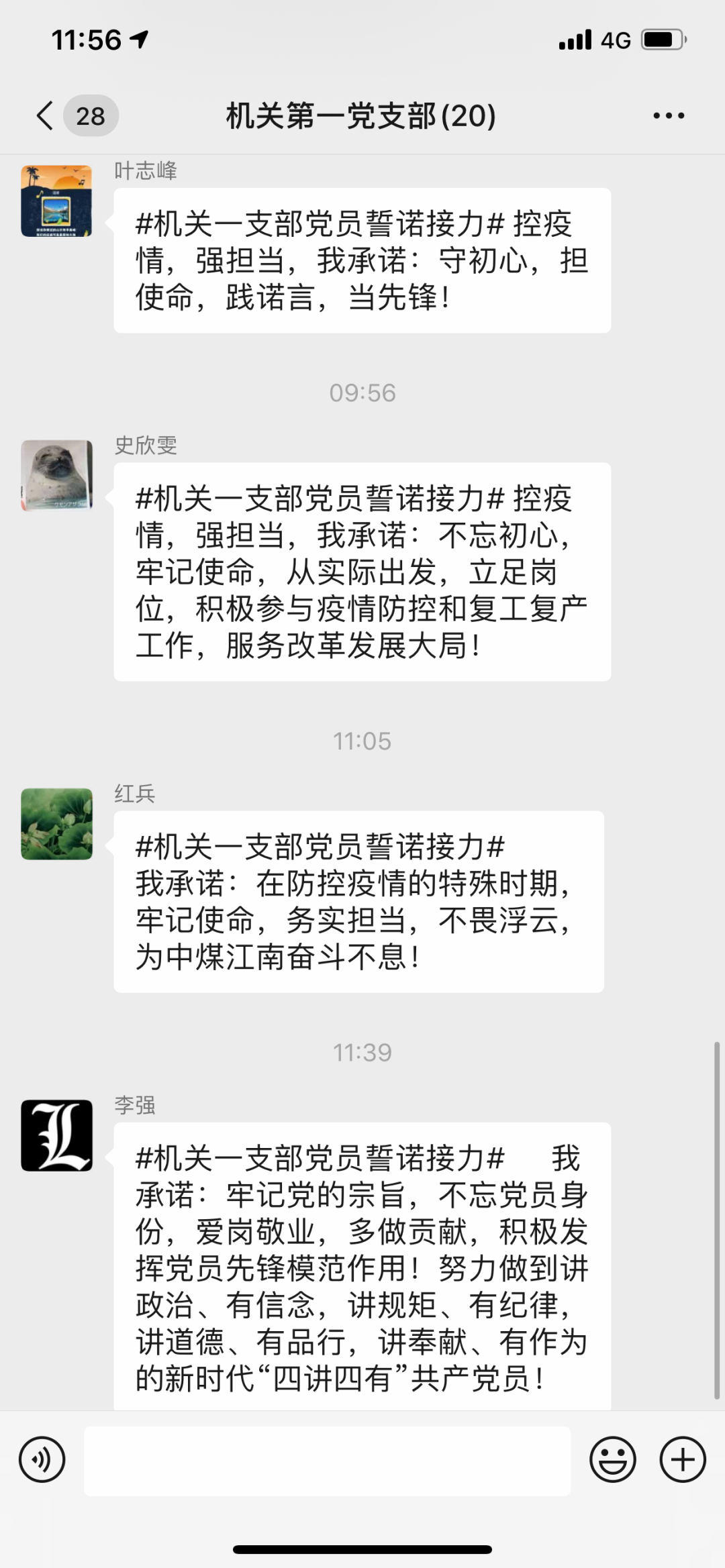
Task: Open the plus attachment menu
Action: click(x=683, y=1459)
